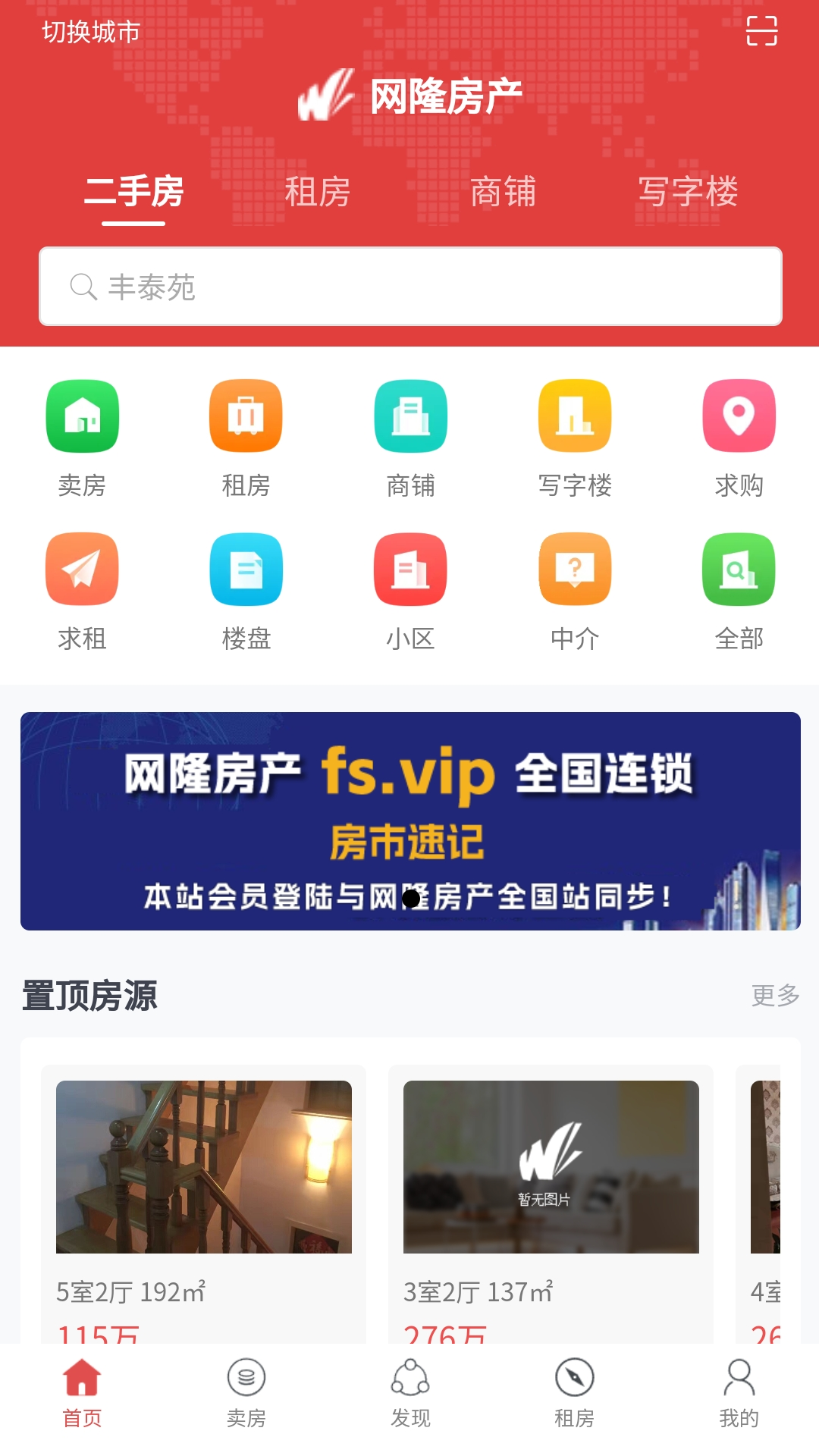Open the 5室2厅 192㎡ listing thumbnail
The height and width of the screenshot is (1456, 819).
[203, 1168]
